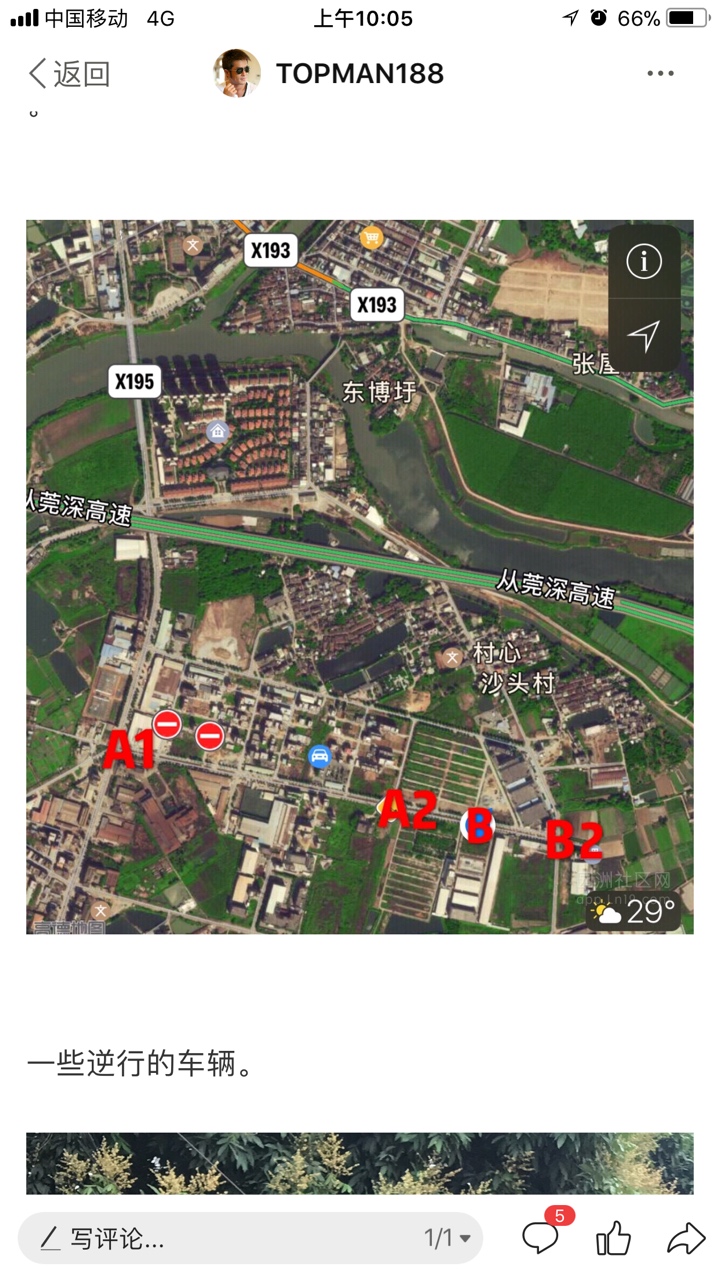Open the 1/1 page selector dropdown
The image size is (720, 1280).
point(447,1239)
